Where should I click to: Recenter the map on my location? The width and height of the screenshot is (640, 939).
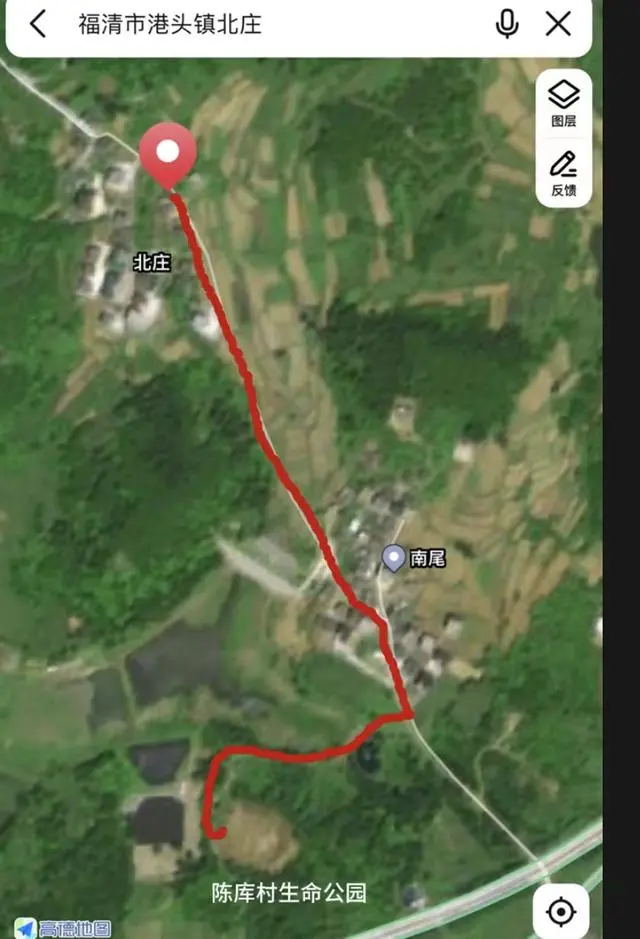[561, 911]
